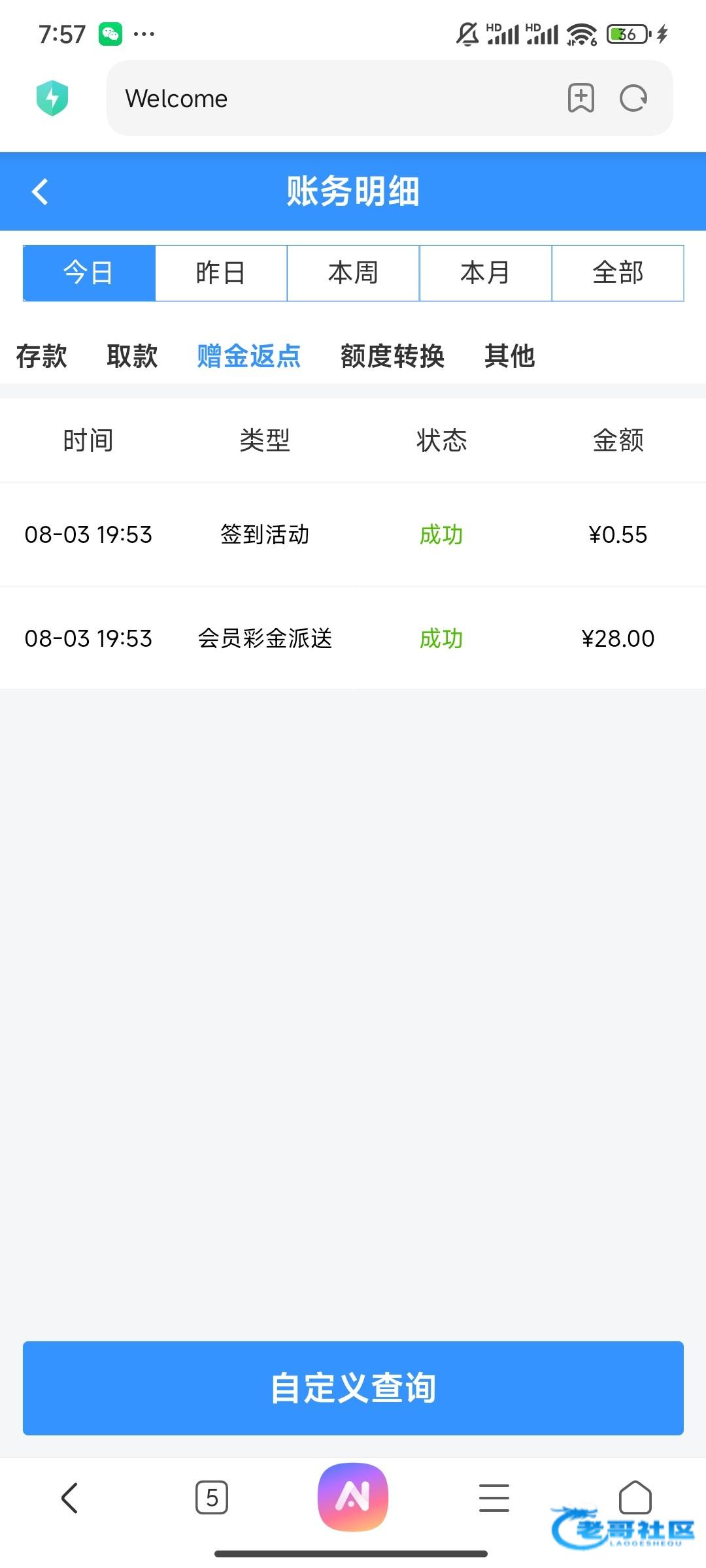
Task: Tap the 自定义查询 button
Action: pos(353,1388)
